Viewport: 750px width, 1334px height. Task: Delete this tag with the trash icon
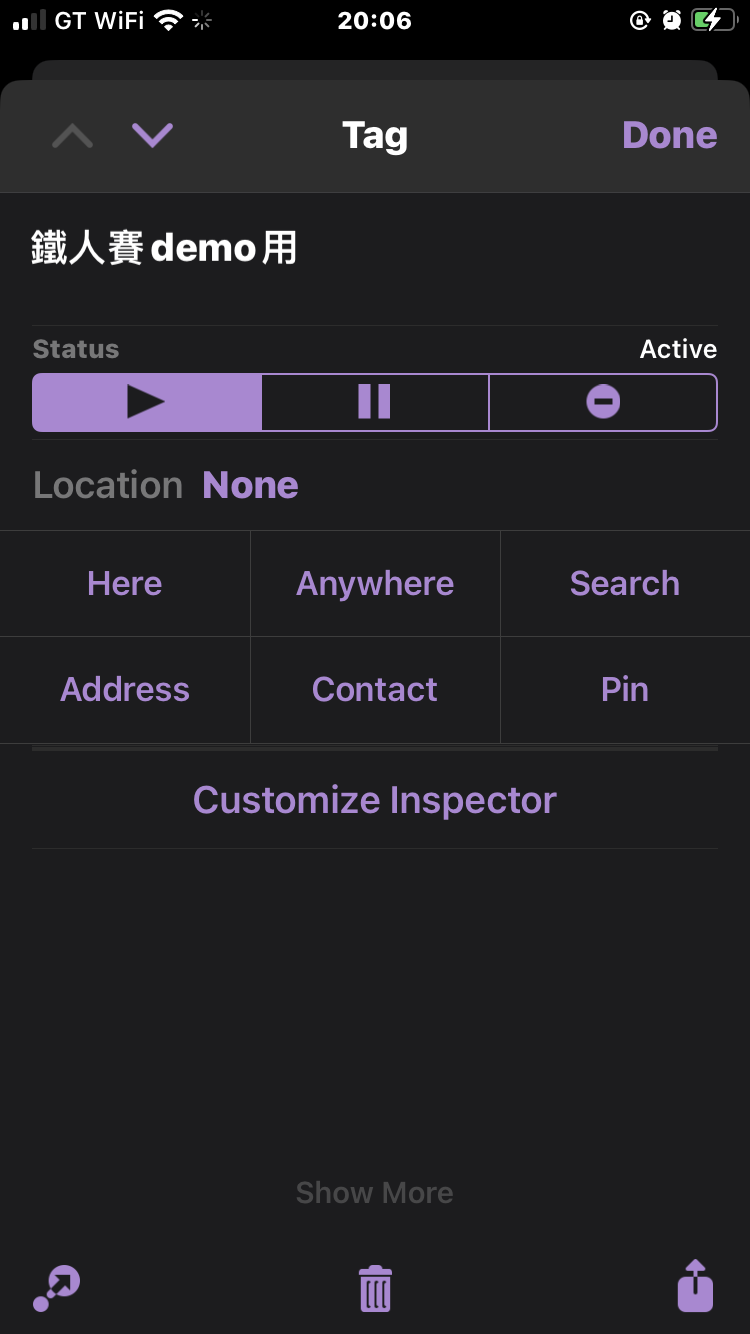(375, 1288)
